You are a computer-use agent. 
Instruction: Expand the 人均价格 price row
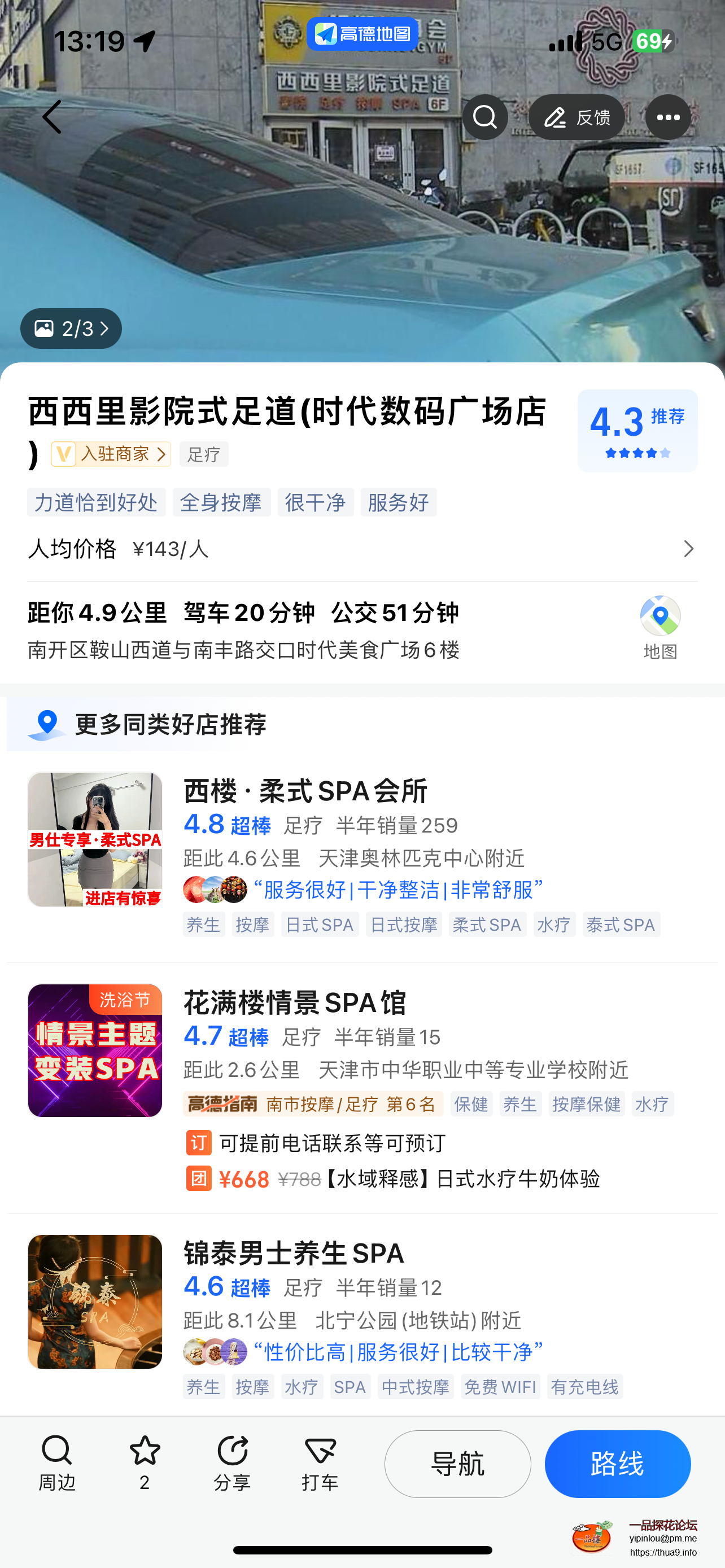point(362,549)
